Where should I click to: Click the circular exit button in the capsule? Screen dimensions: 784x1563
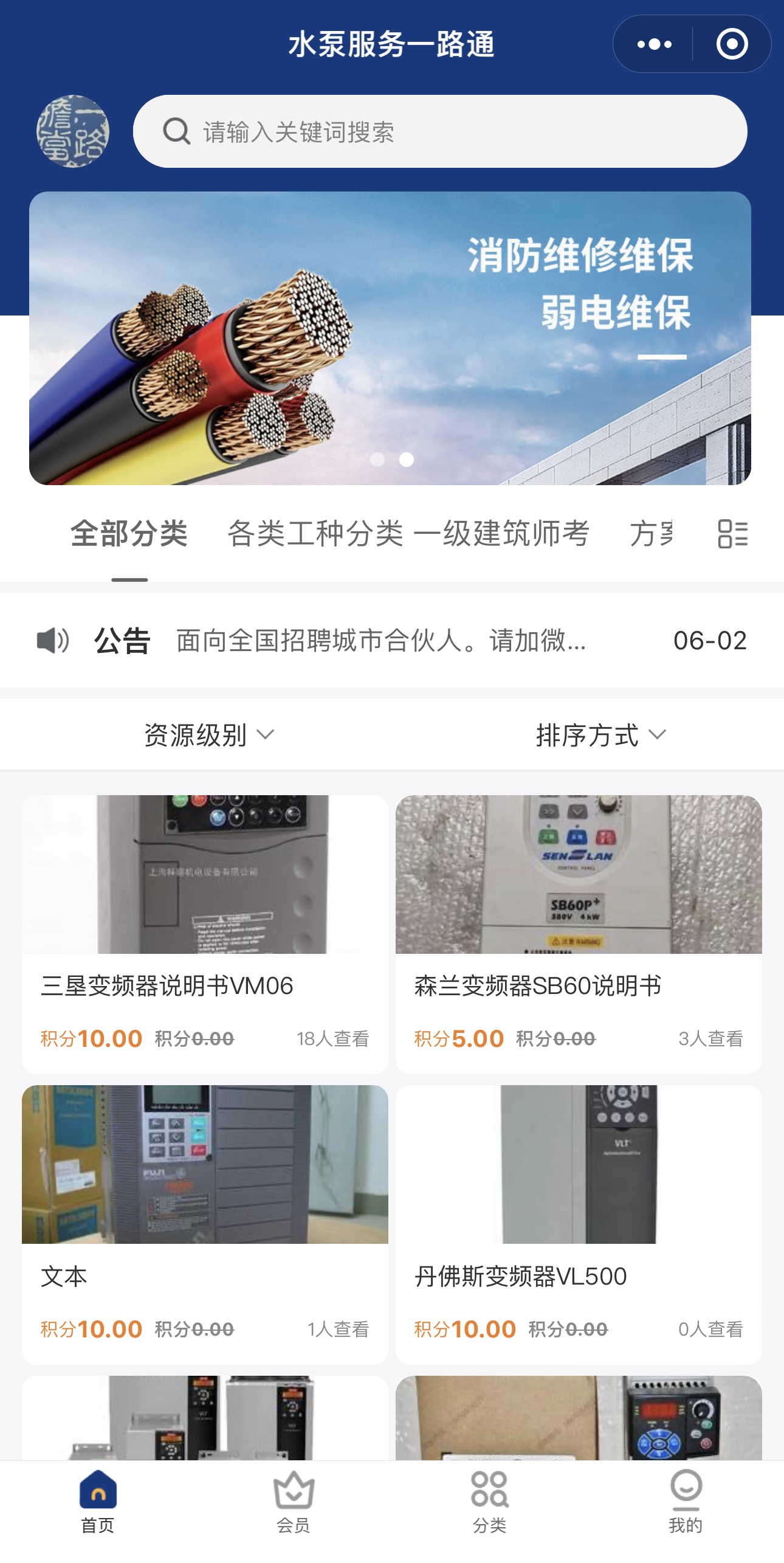point(733,43)
